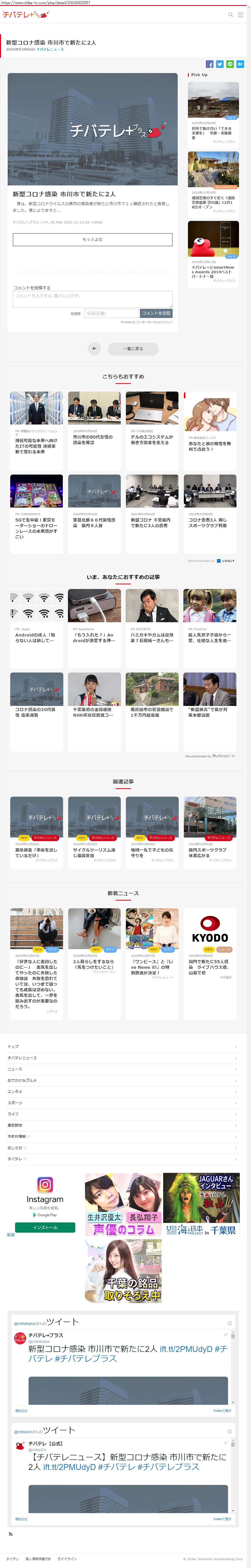Tap 一覧に戻る button

133,349
